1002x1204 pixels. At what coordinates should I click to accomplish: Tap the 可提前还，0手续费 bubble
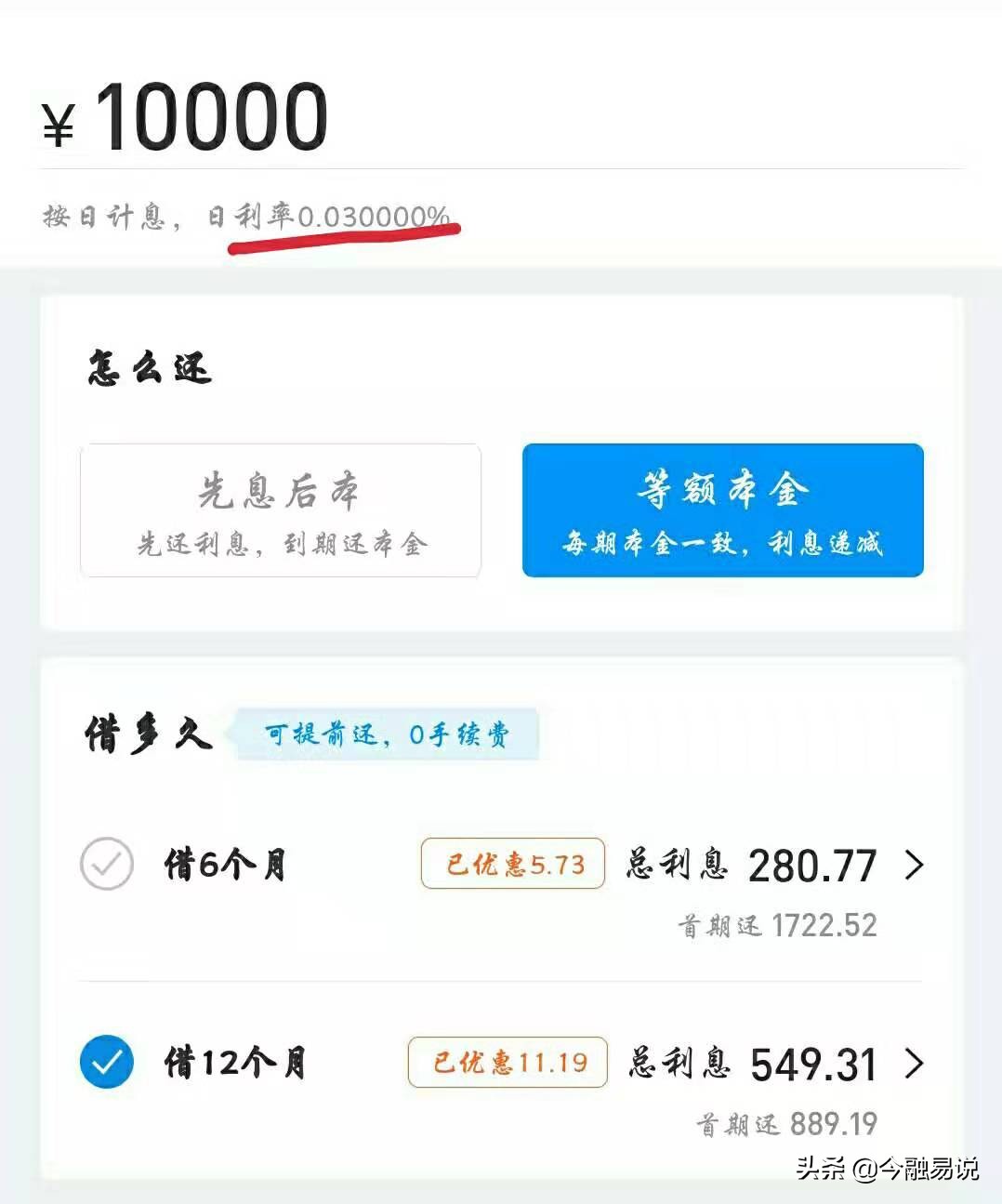pyautogui.click(x=387, y=733)
